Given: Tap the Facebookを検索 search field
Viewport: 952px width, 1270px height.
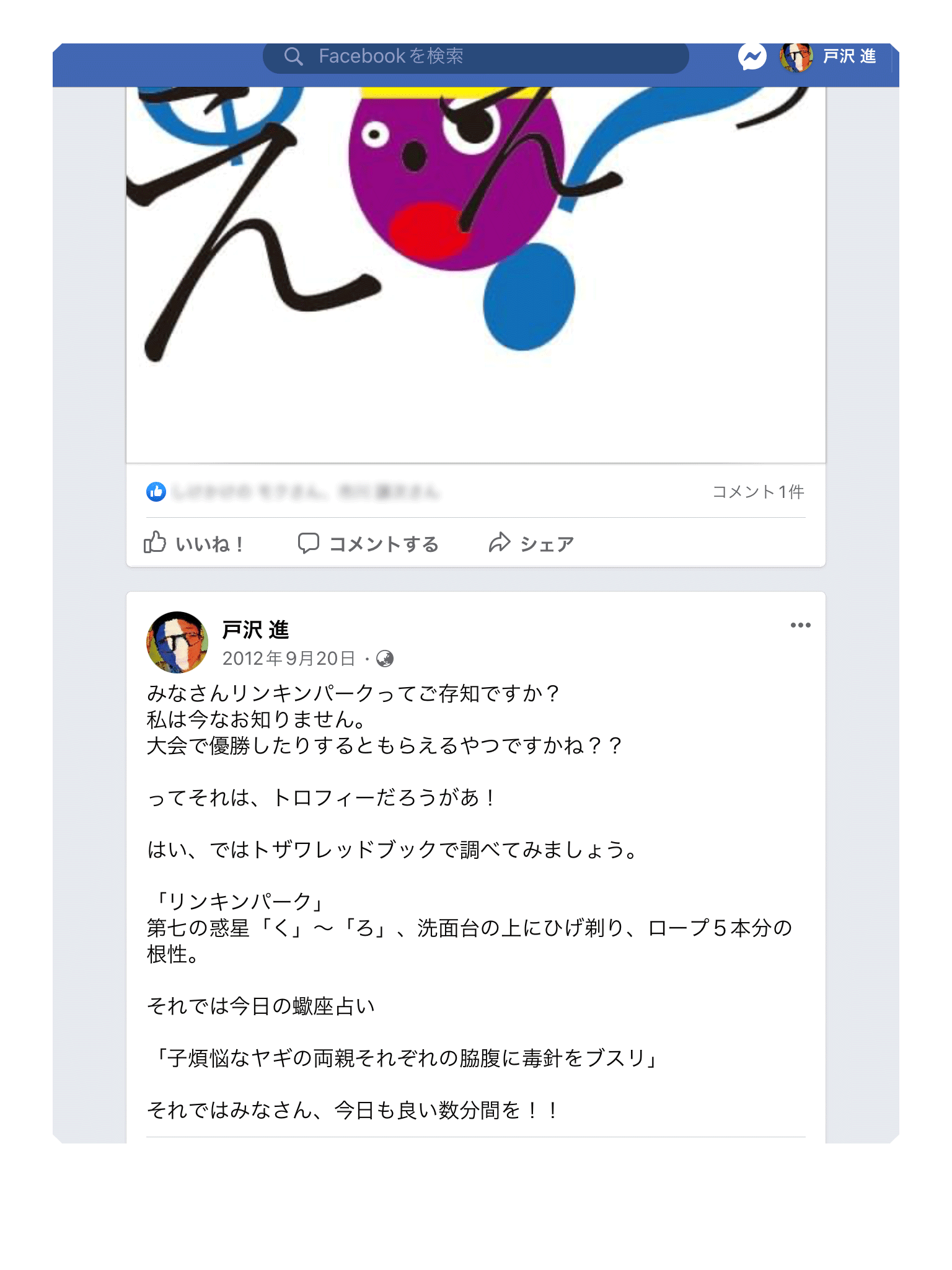Looking at the screenshot, I should click(475, 57).
